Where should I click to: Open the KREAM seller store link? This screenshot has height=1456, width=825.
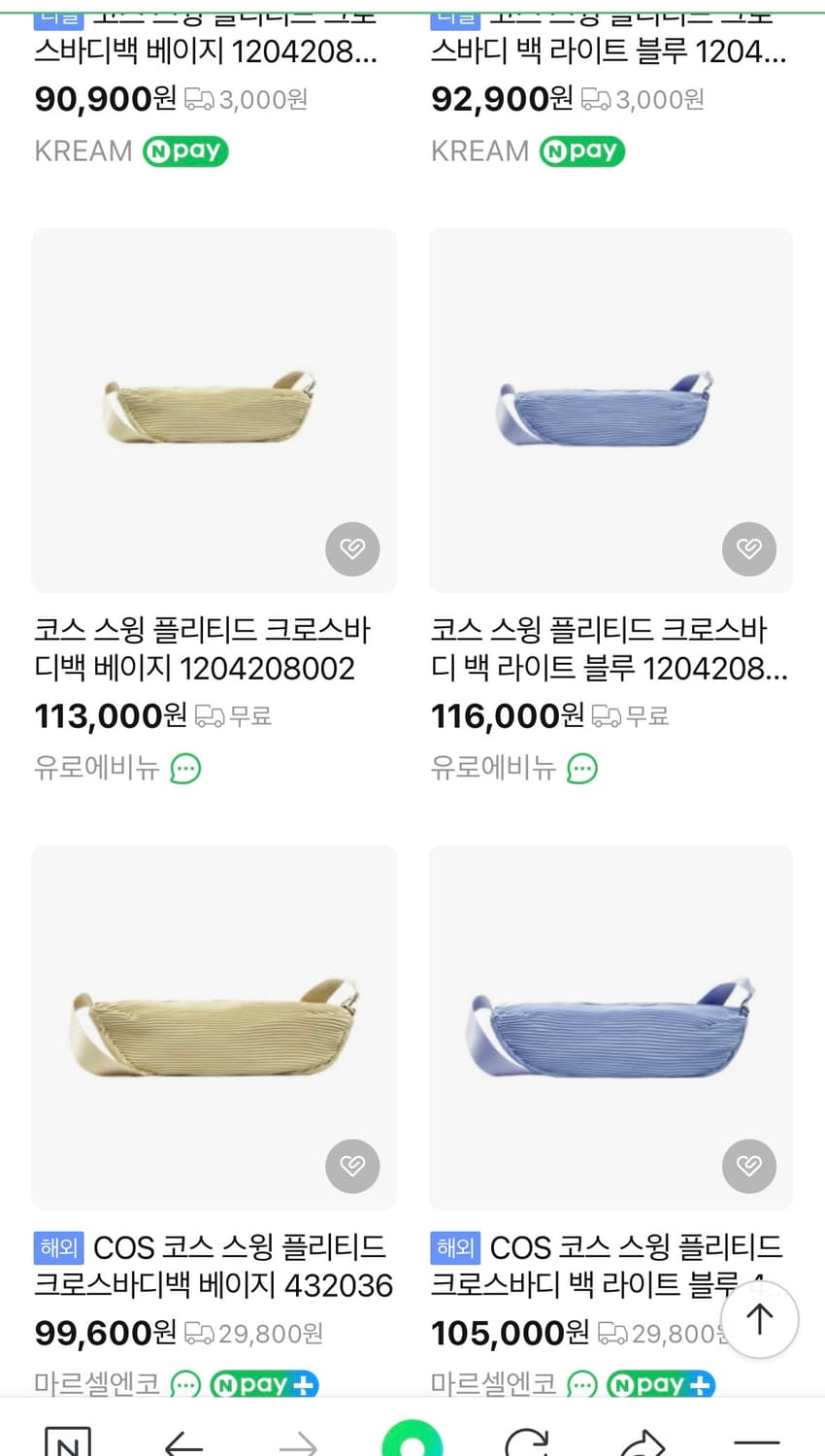click(83, 151)
